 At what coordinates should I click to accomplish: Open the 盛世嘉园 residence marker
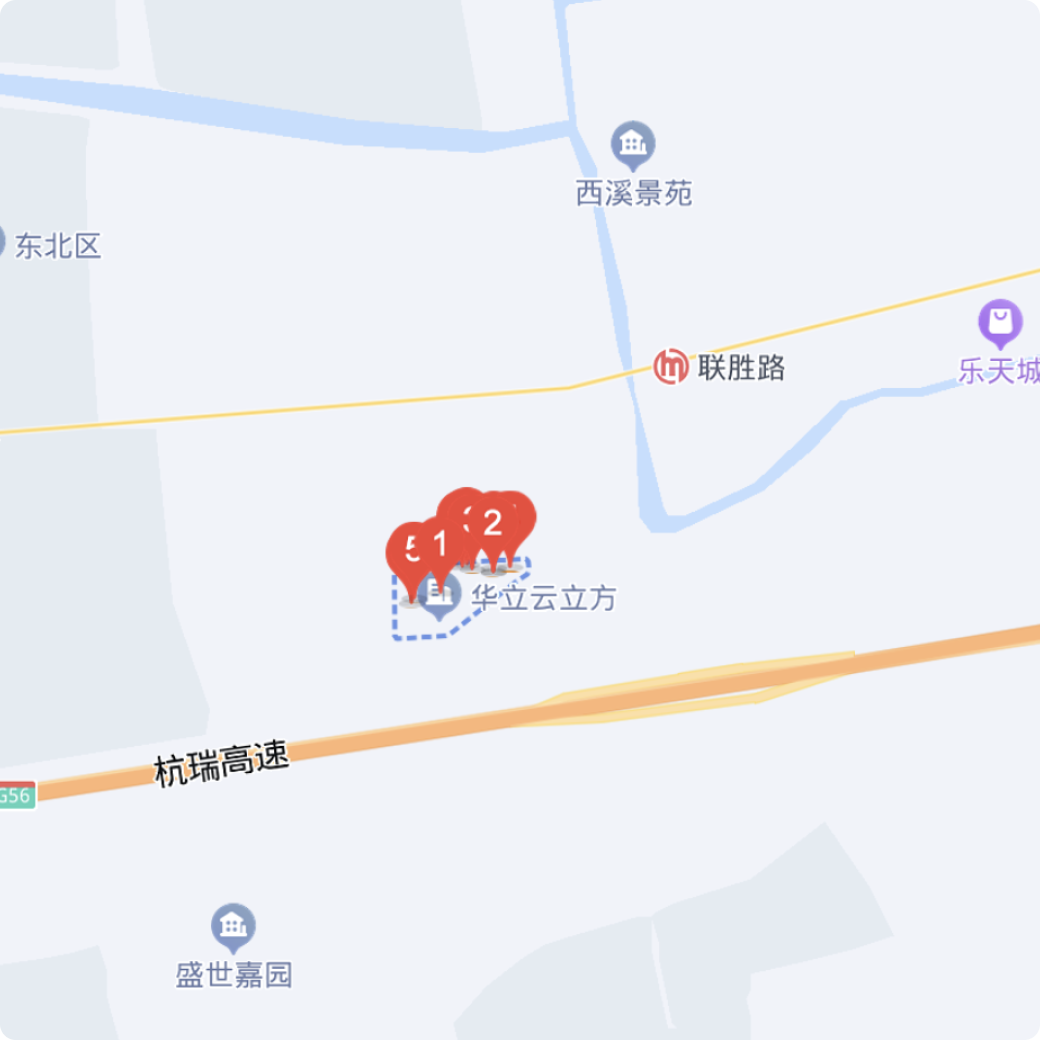tap(233, 928)
